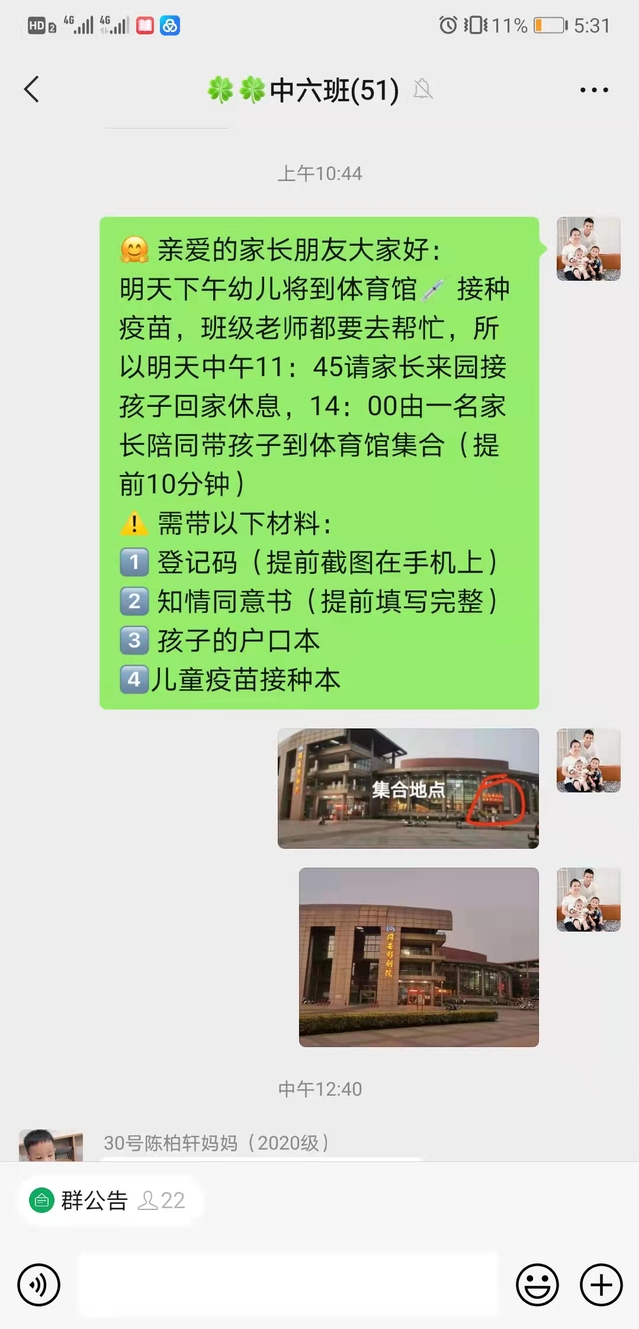The height and width of the screenshot is (1329, 639).
Task: Go back from the 中六班 group chat
Action: pos(31,90)
